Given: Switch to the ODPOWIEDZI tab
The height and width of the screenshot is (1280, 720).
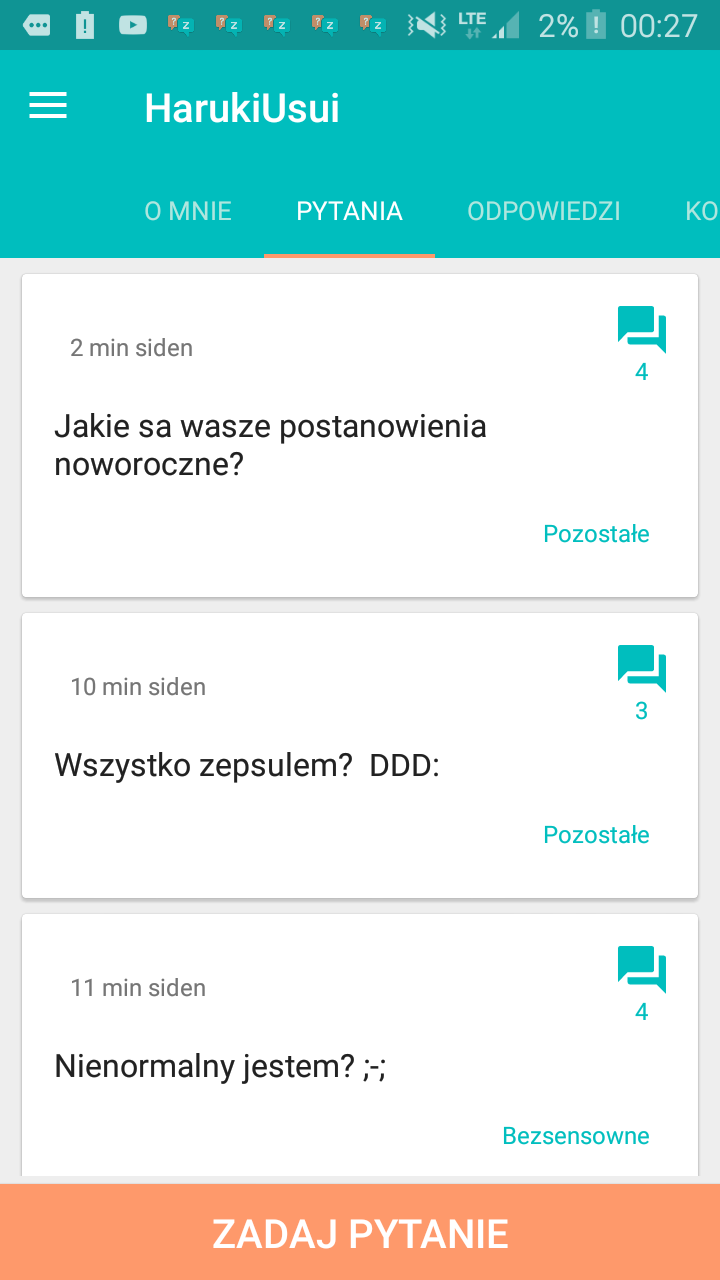Looking at the screenshot, I should [x=544, y=211].
